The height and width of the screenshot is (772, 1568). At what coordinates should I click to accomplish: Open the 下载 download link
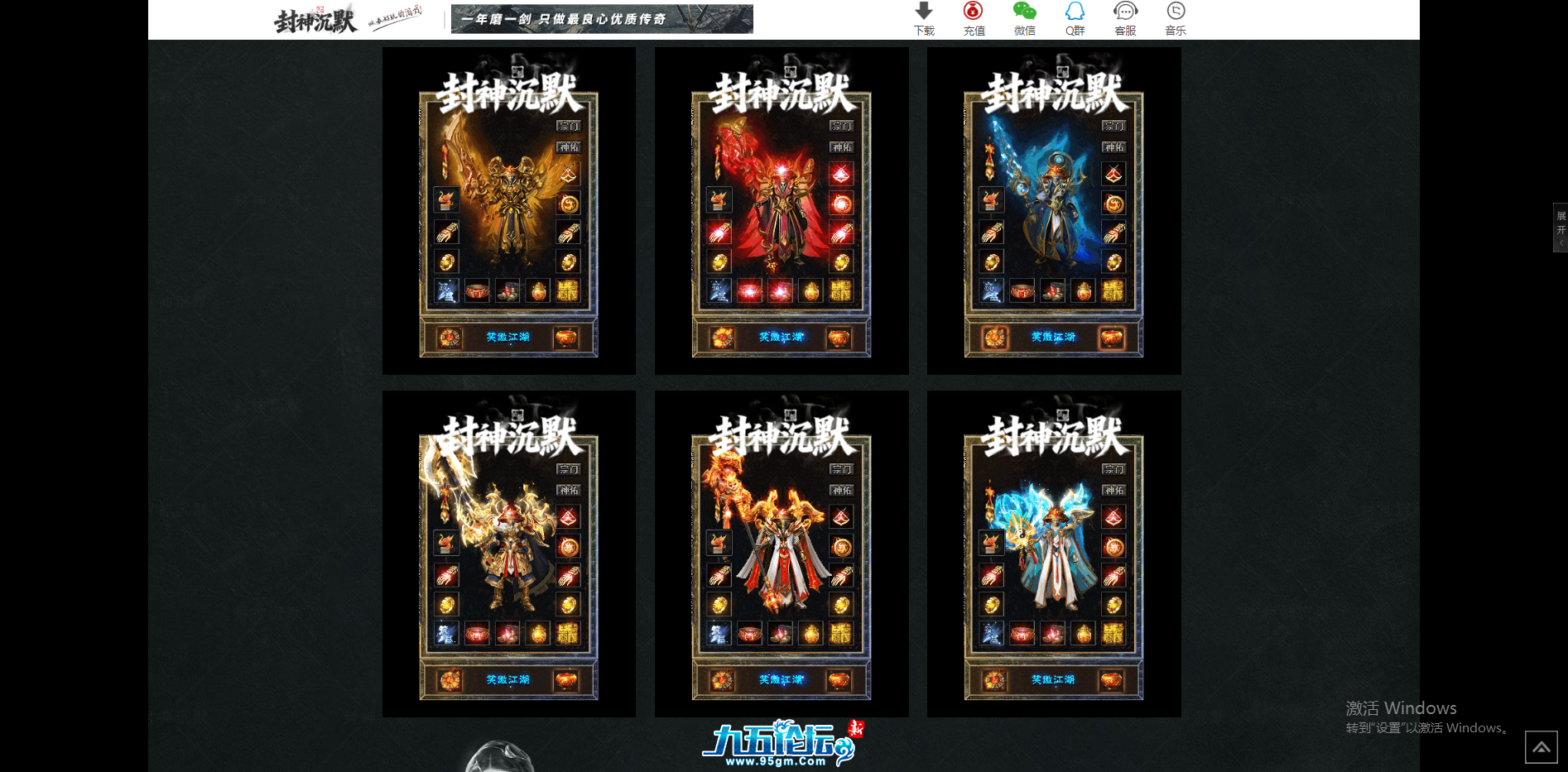tap(924, 19)
